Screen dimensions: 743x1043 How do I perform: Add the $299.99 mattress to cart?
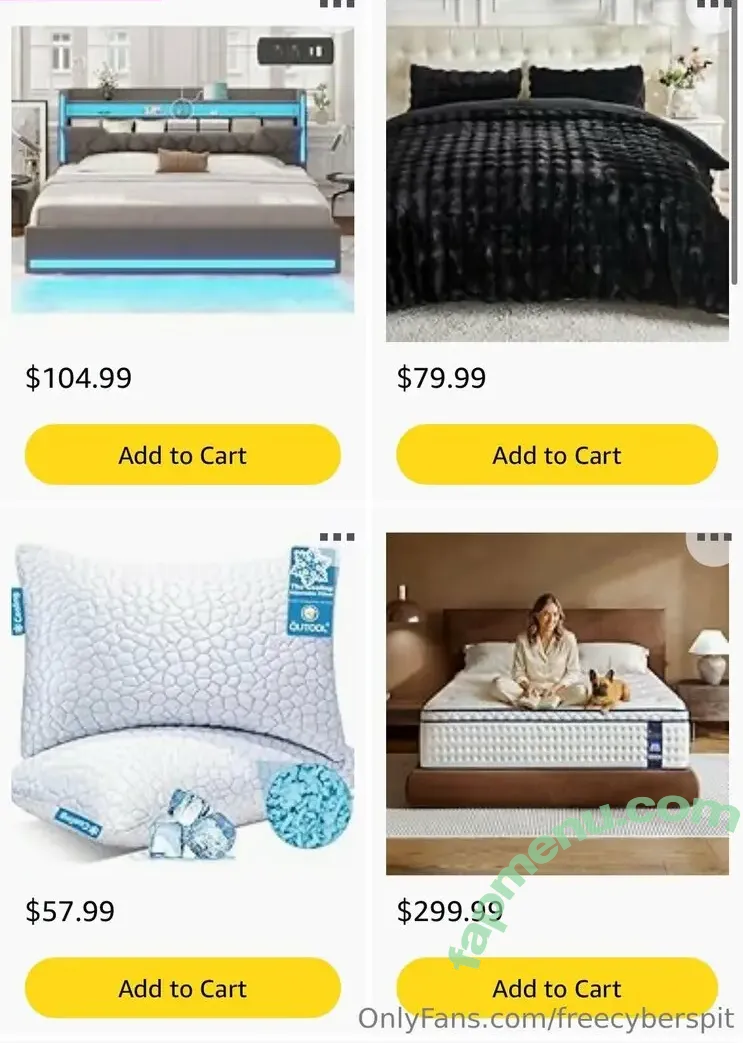pyautogui.click(x=557, y=988)
